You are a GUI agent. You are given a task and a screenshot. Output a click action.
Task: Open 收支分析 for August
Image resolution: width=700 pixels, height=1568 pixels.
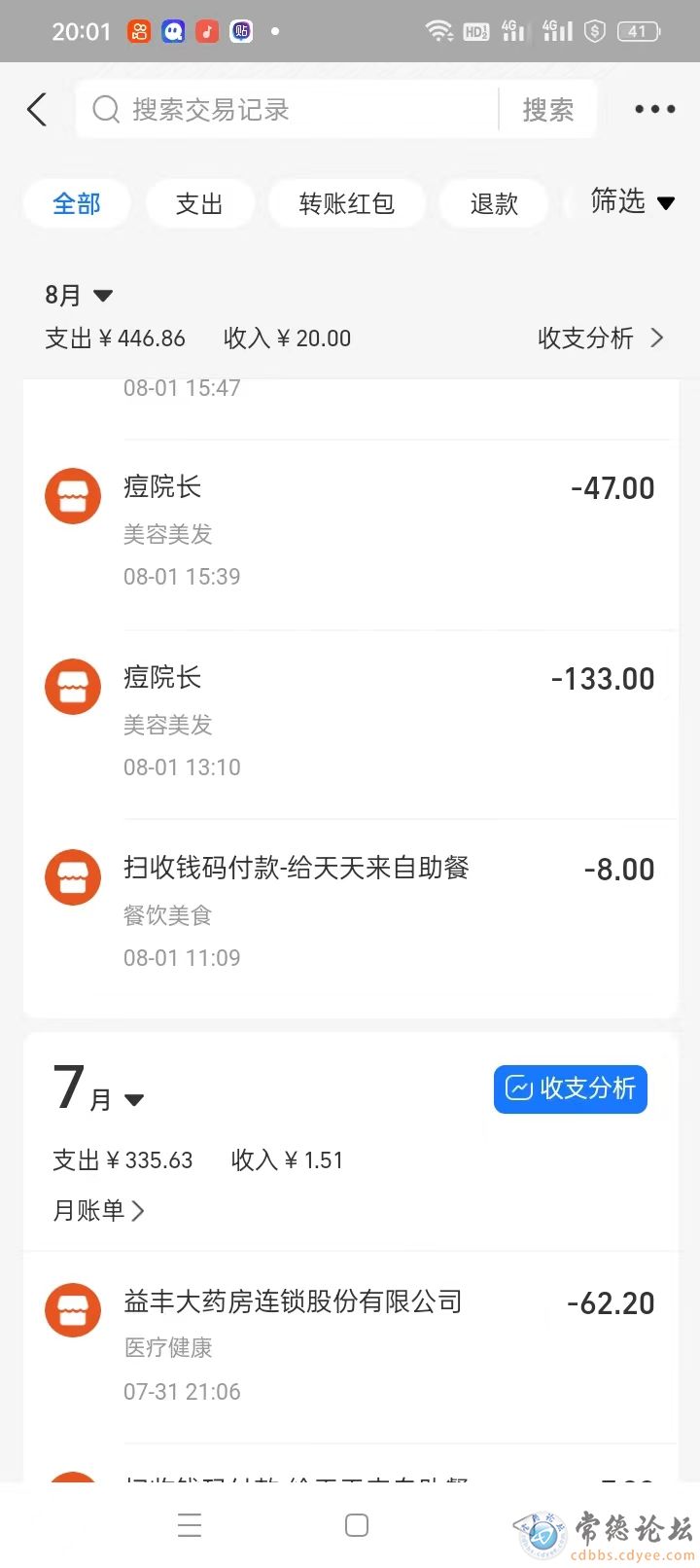click(x=601, y=339)
